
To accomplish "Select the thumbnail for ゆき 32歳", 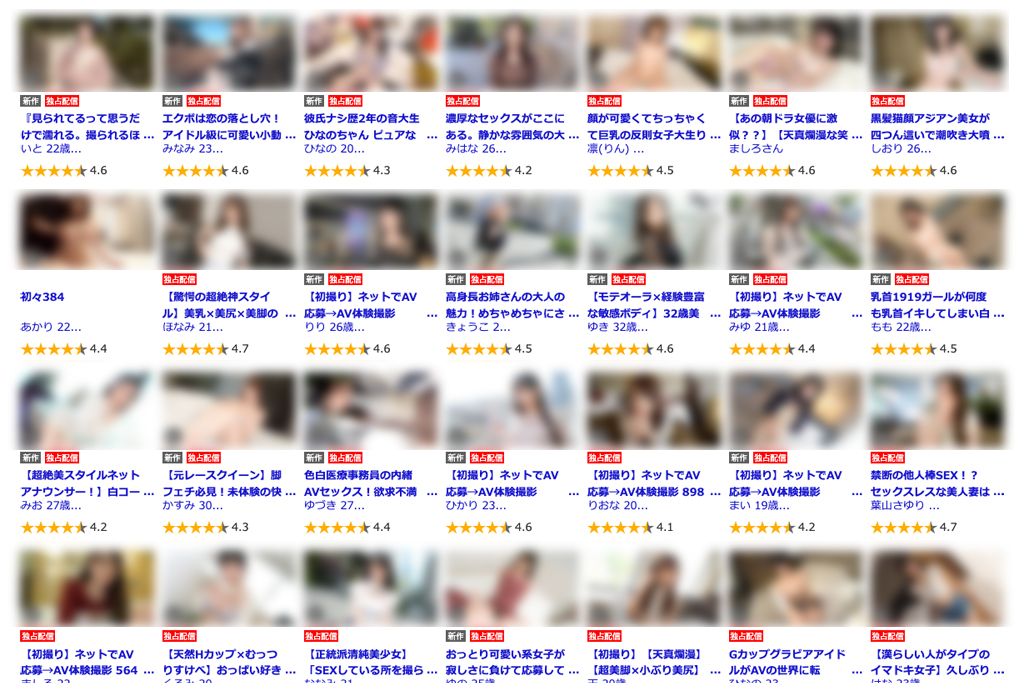I will (x=654, y=231).
